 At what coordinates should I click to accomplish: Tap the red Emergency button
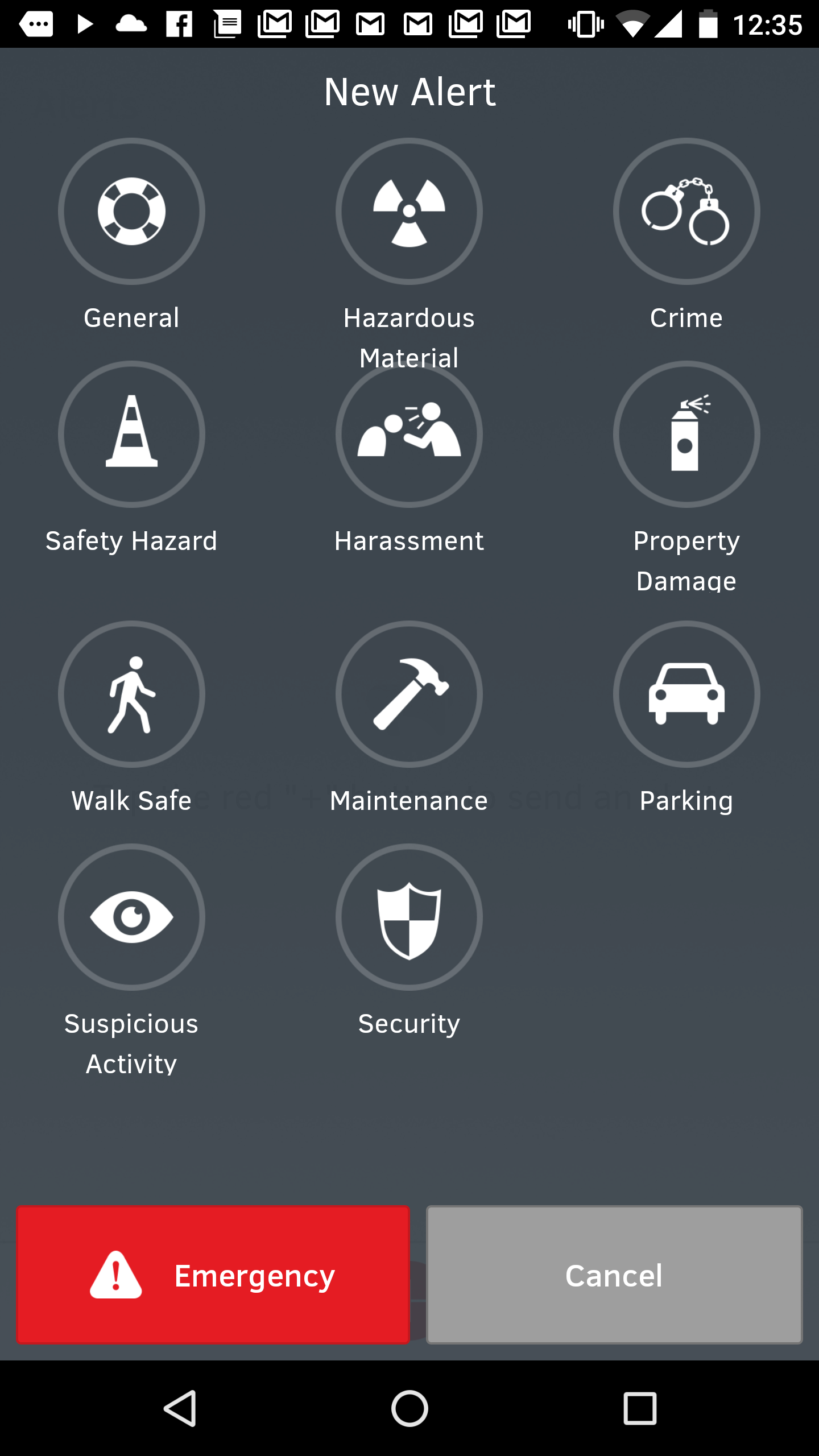coord(213,1275)
